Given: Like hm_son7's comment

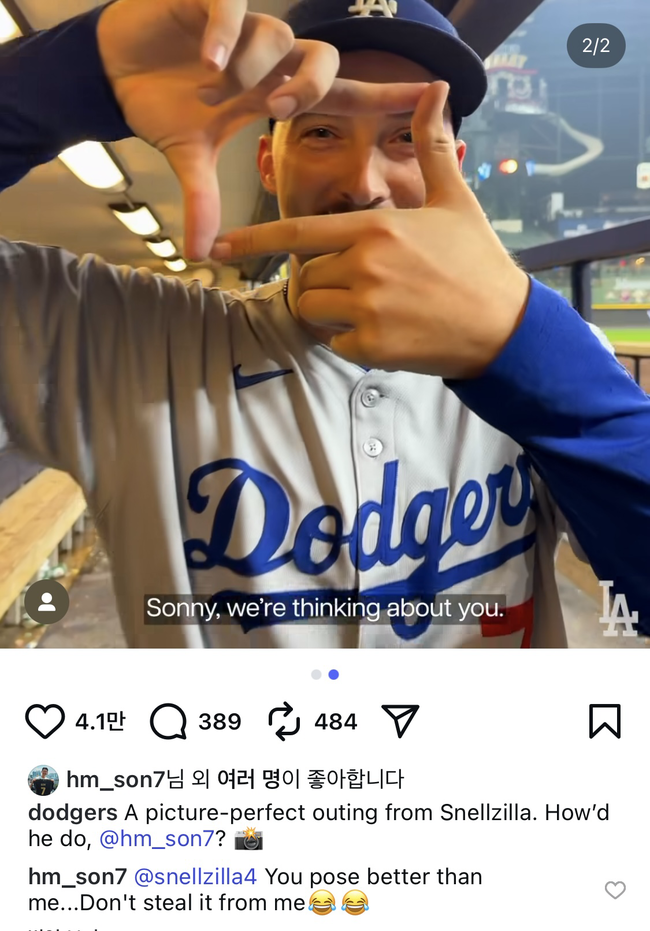Looking at the screenshot, I should 615,890.
